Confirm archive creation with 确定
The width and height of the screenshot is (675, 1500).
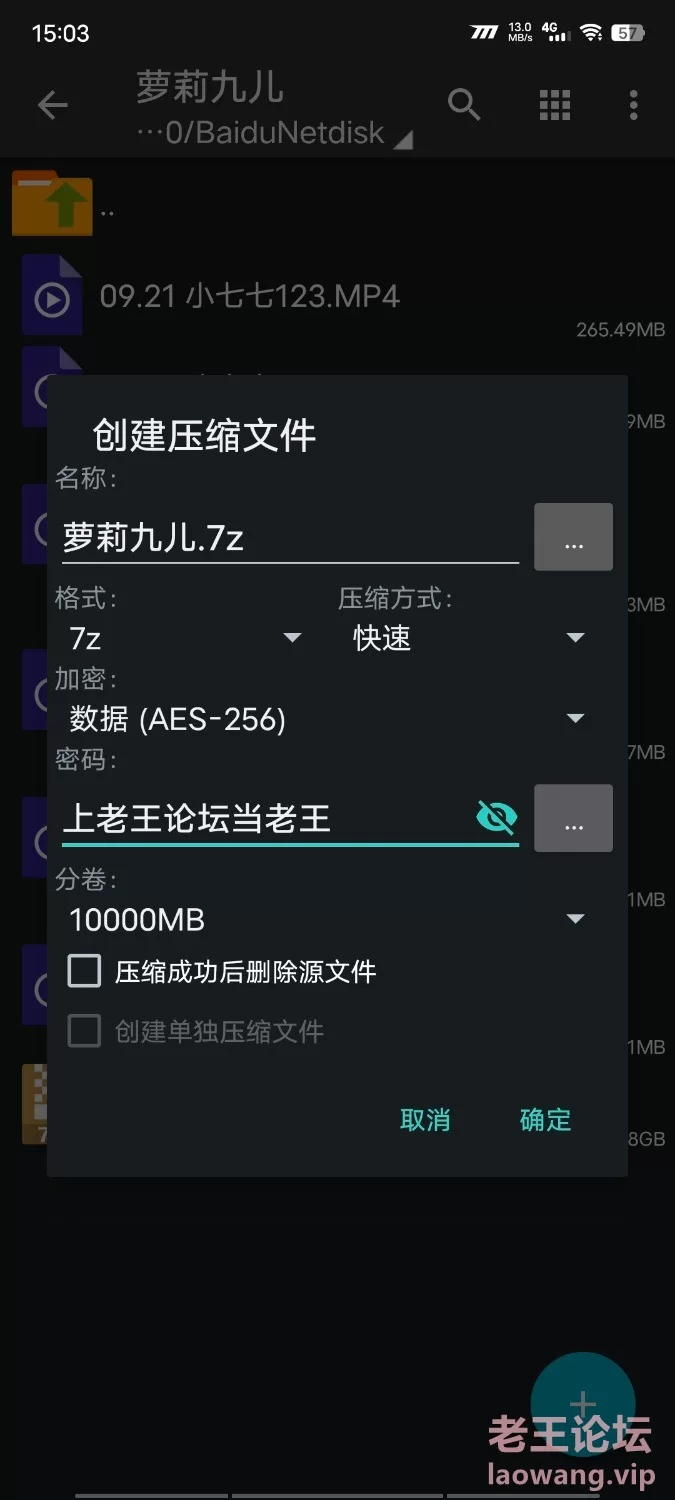tap(545, 1120)
